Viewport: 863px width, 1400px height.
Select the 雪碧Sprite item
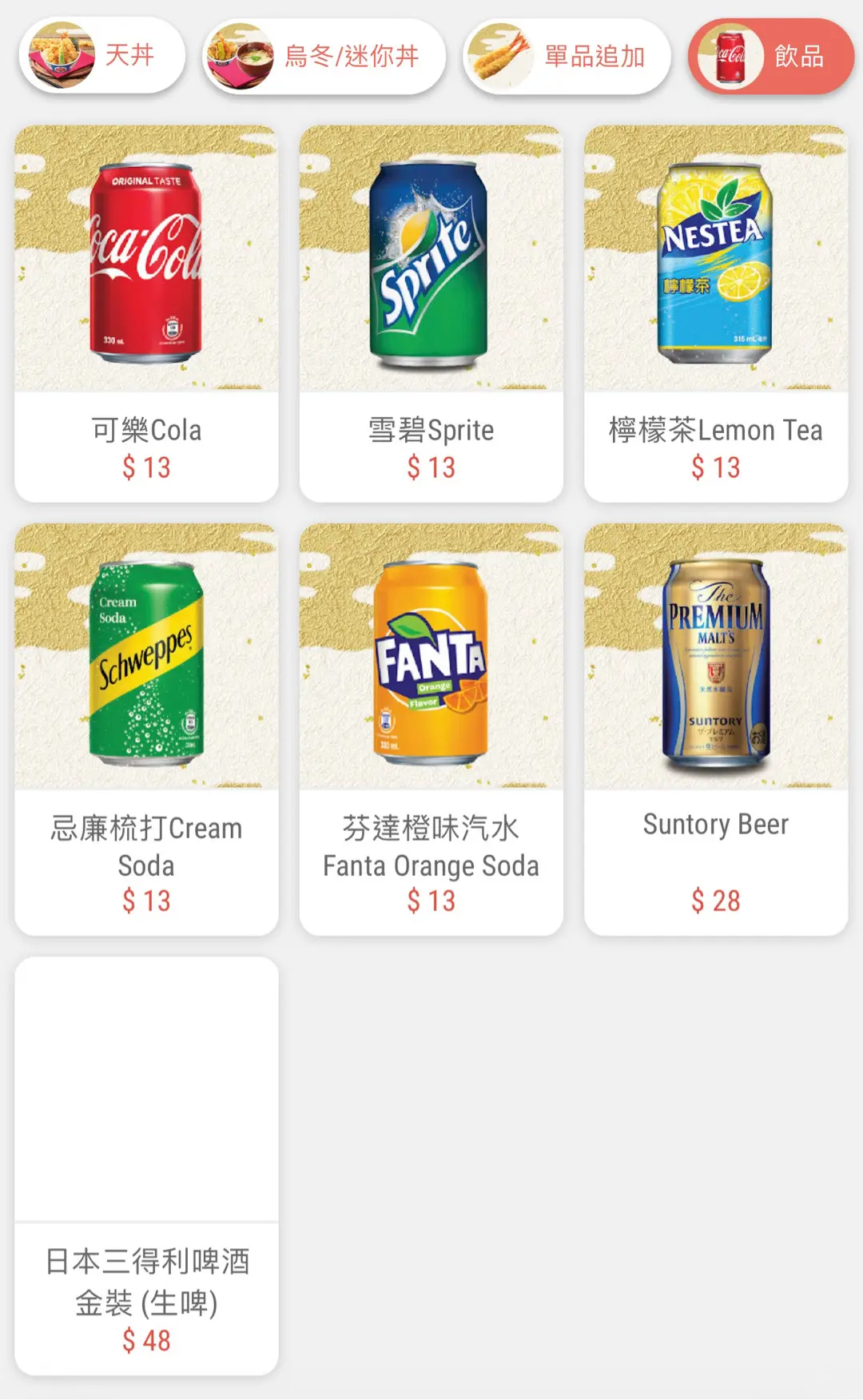431,313
